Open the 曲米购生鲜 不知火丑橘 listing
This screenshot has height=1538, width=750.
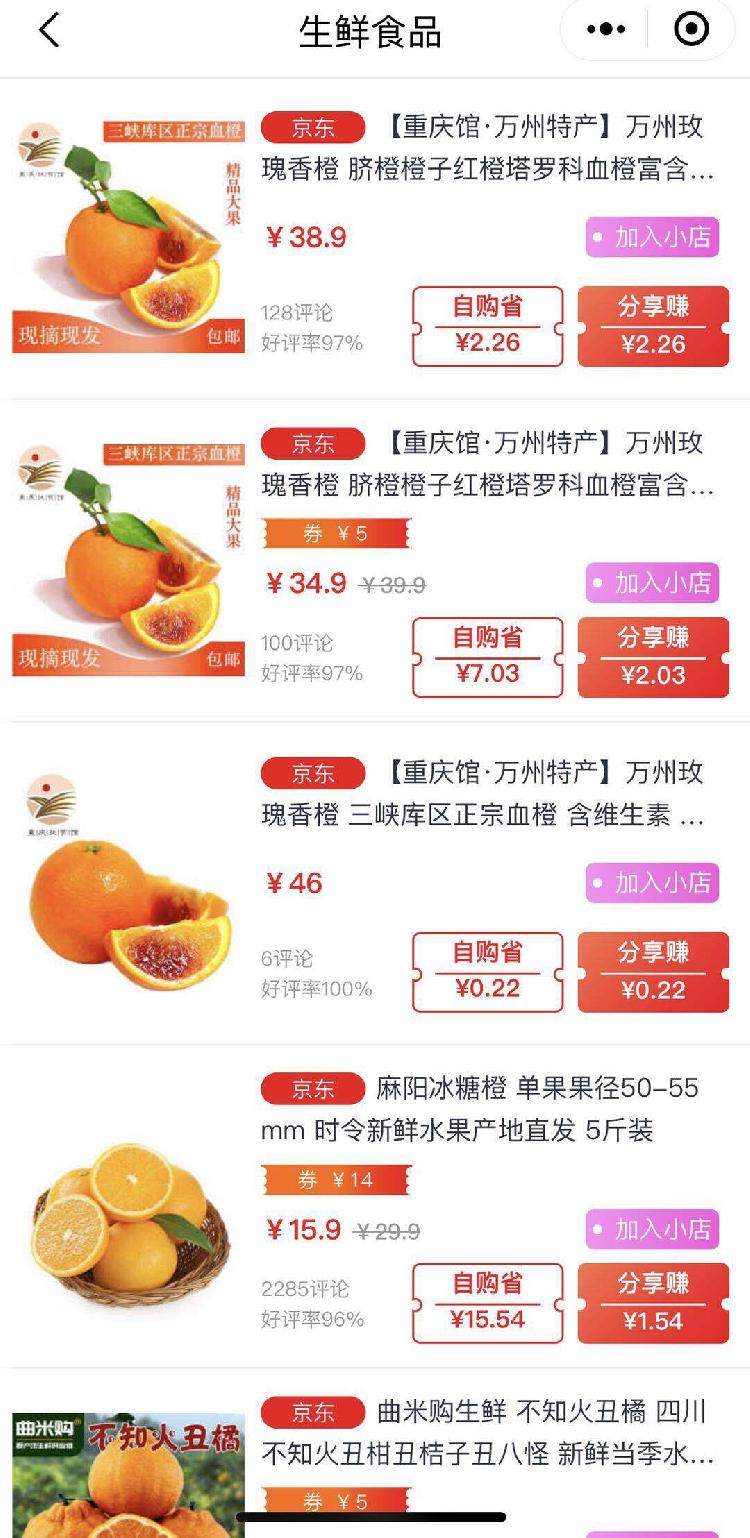point(487,1432)
